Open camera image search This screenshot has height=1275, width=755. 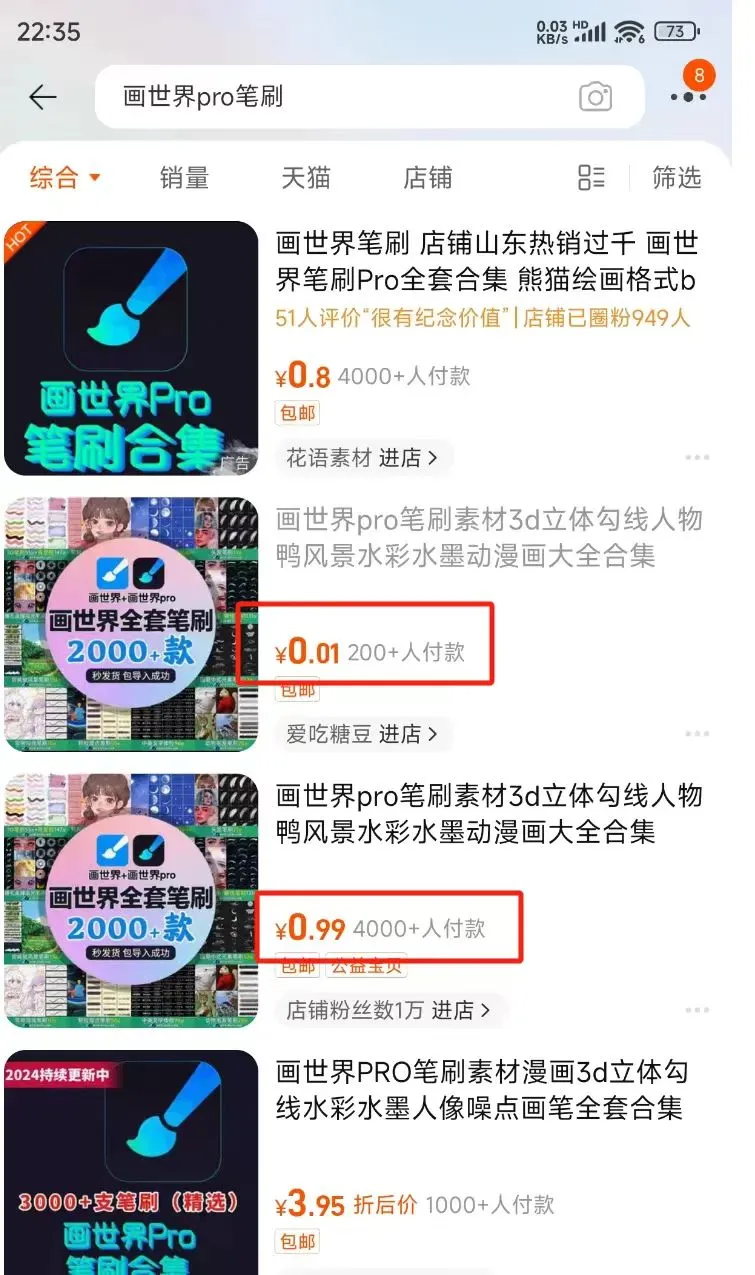(x=595, y=97)
